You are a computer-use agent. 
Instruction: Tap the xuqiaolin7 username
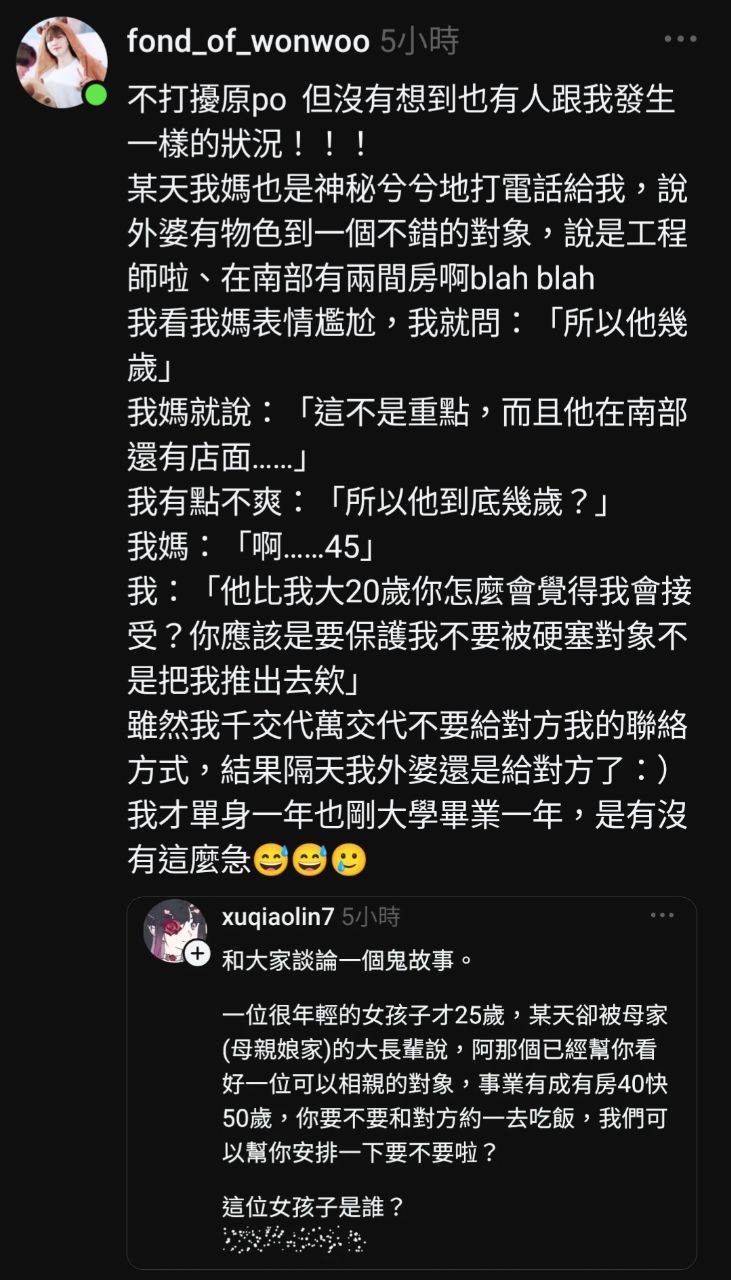point(277,916)
